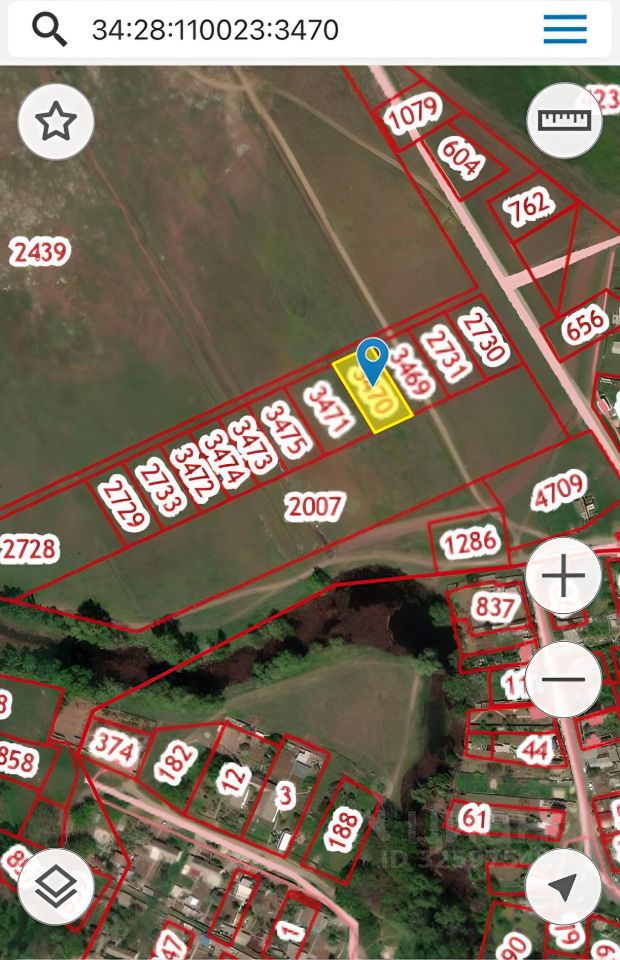
Task: Zoom out of the map
Action: [x=564, y=679]
